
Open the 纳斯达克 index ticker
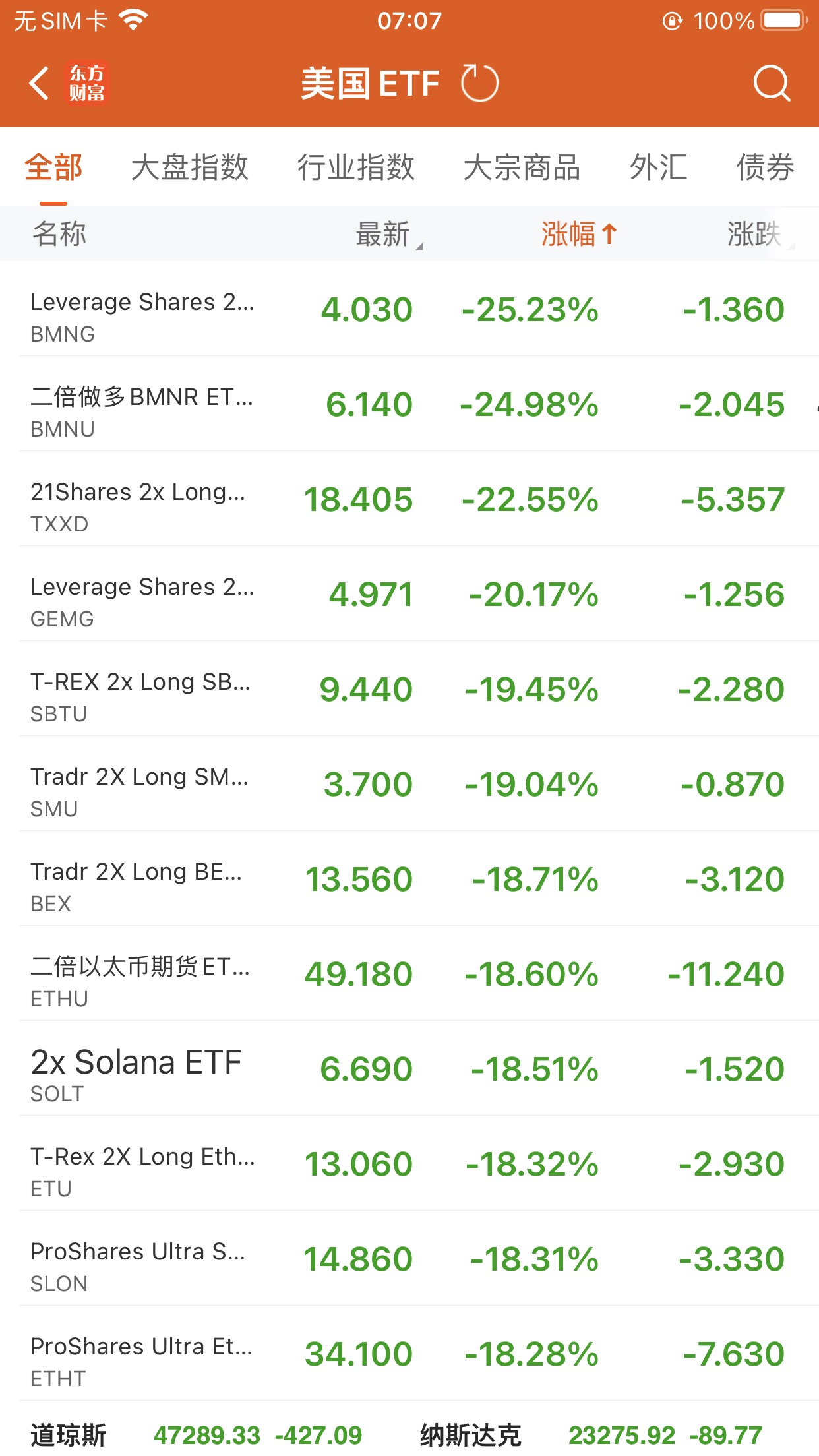click(x=591, y=1435)
